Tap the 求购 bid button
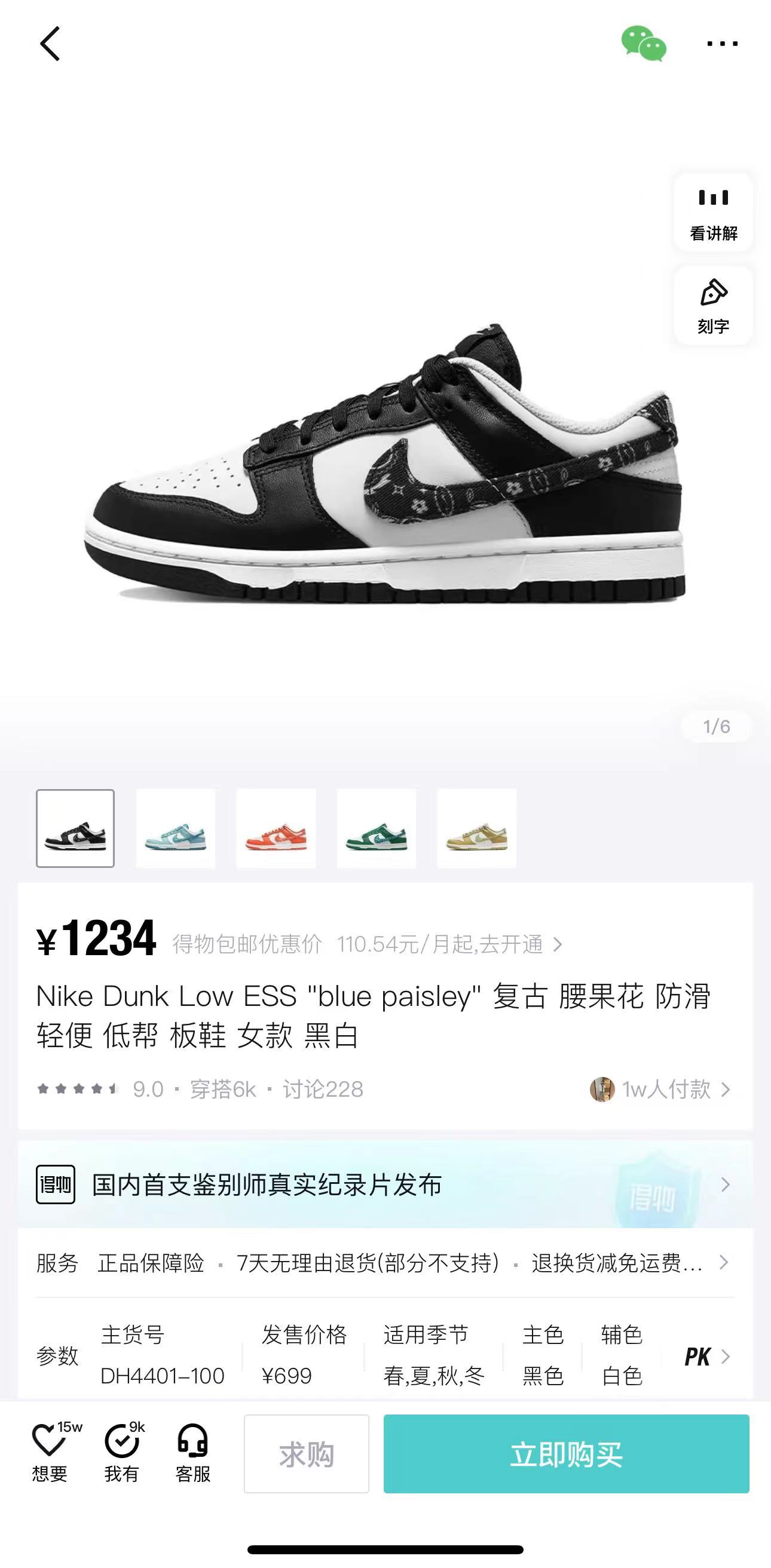 point(307,1454)
